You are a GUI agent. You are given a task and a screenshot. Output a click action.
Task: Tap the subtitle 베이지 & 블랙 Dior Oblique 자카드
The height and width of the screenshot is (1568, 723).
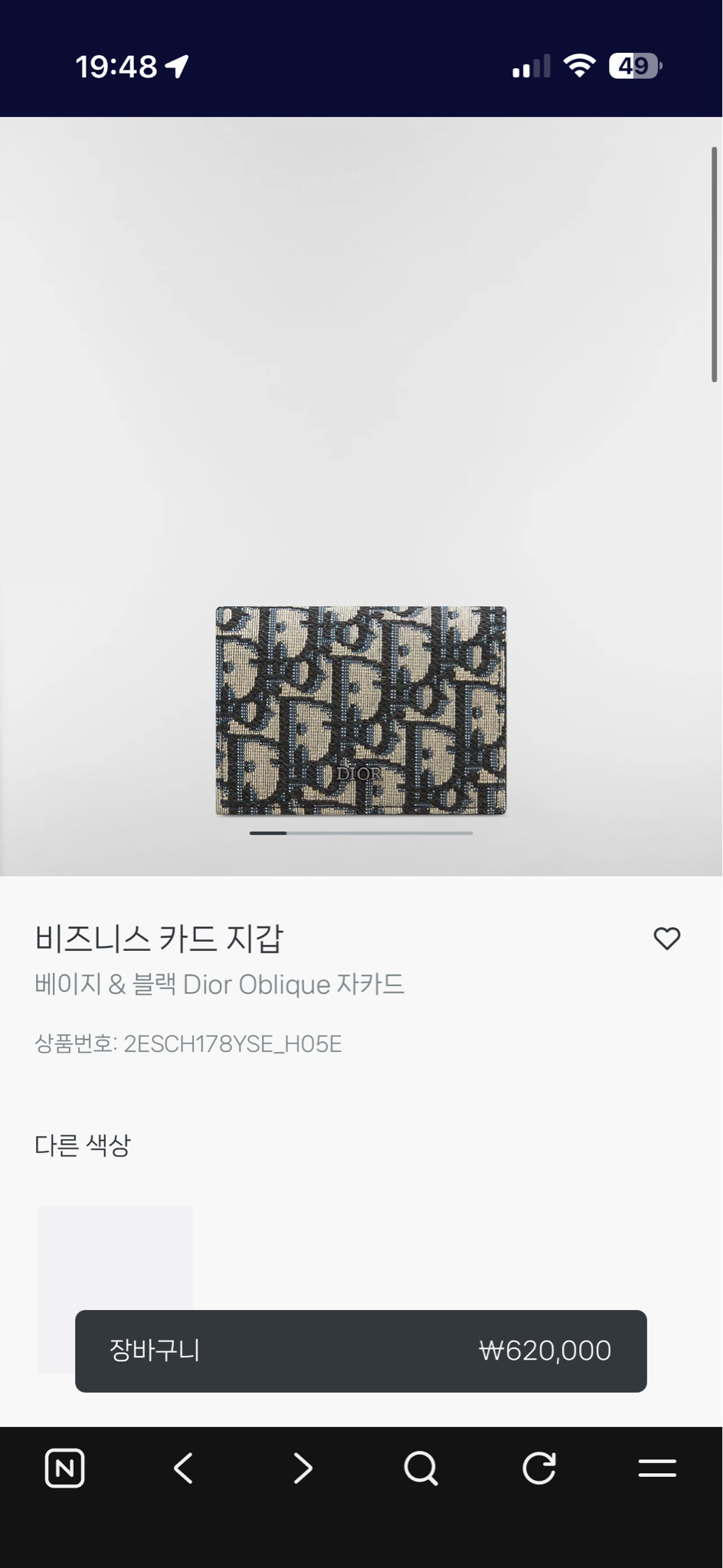pyautogui.click(x=221, y=985)
